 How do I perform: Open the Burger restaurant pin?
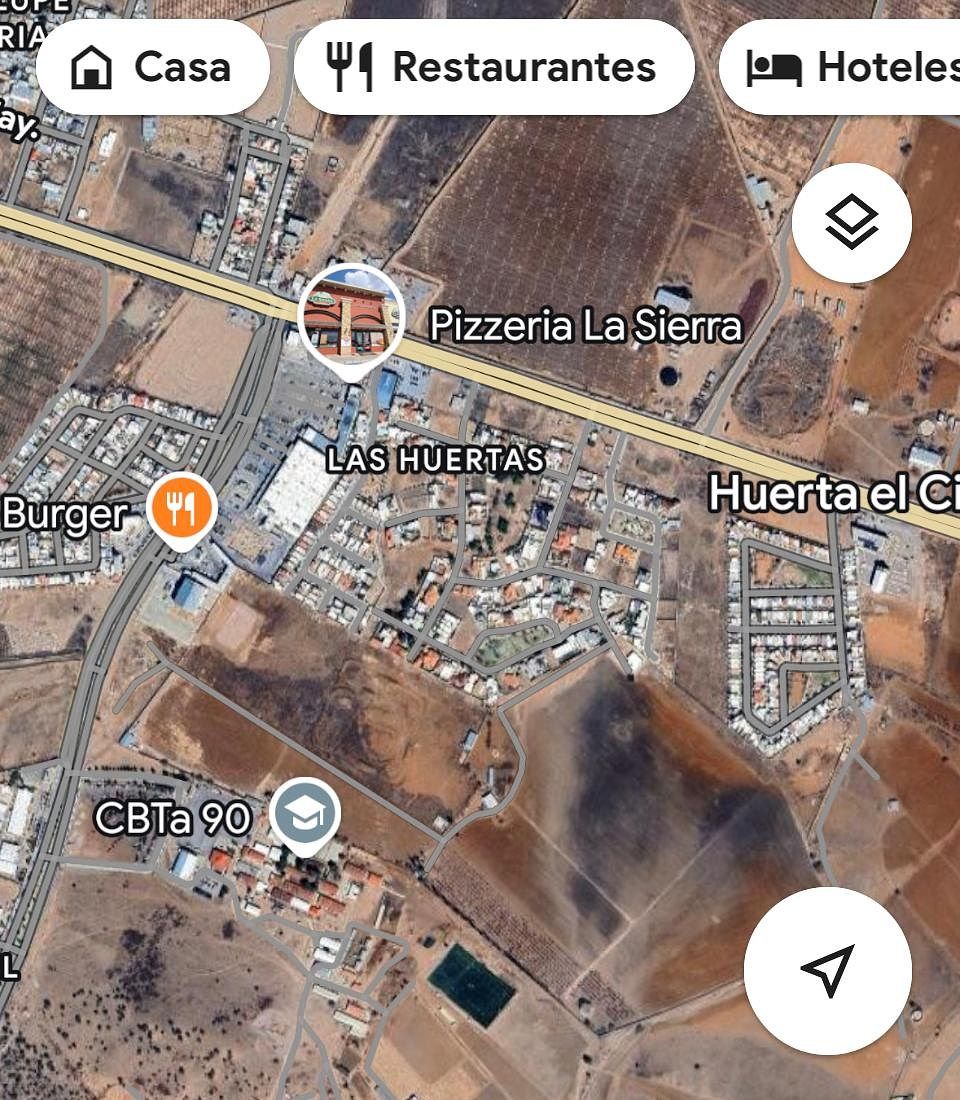coord(182,507)
